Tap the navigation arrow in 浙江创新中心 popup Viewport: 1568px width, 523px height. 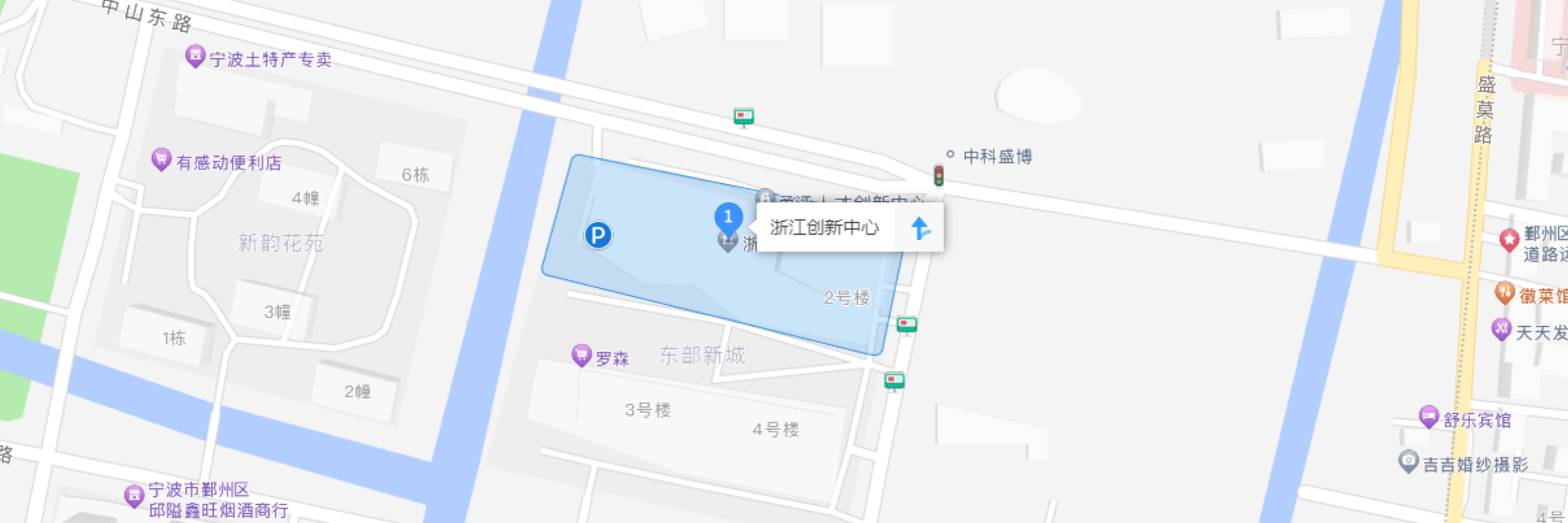[921, 228]
